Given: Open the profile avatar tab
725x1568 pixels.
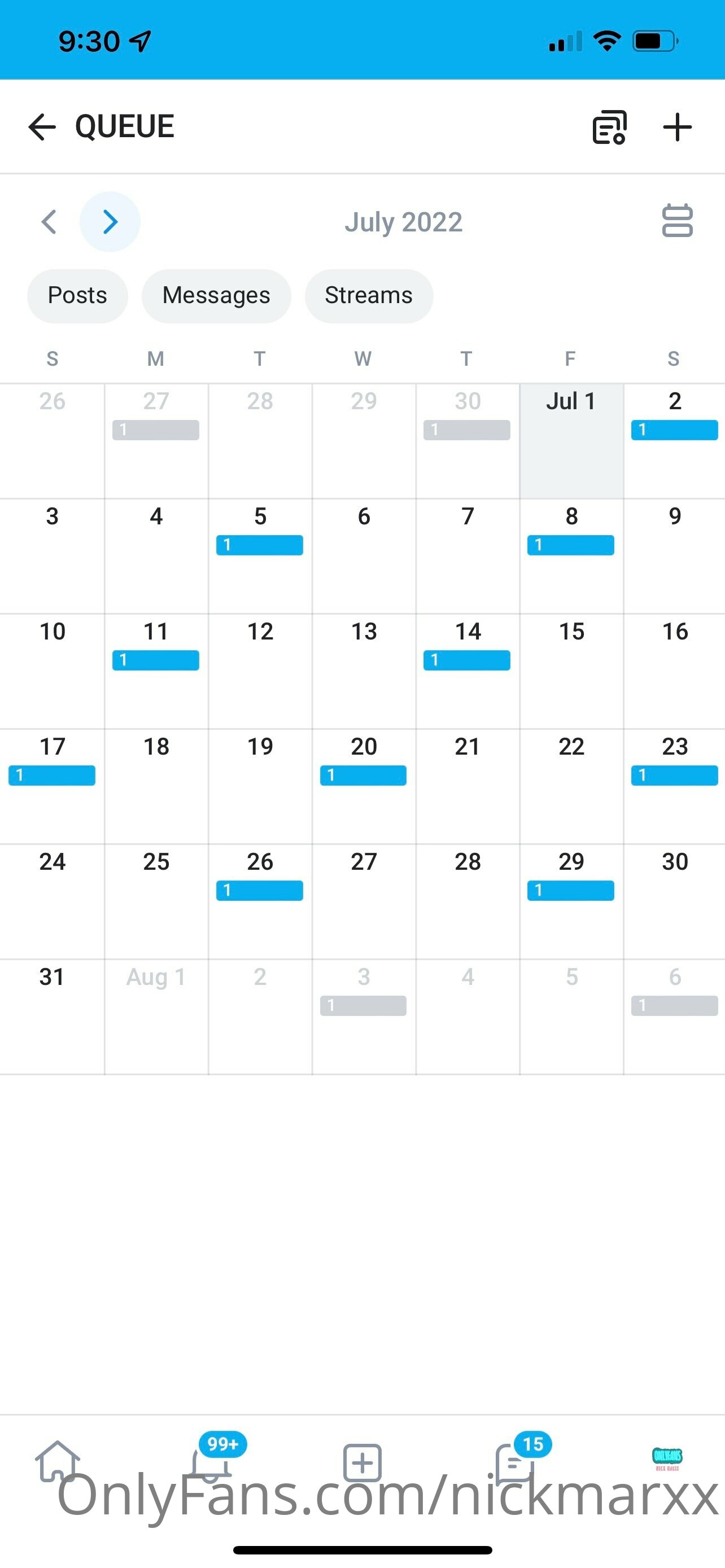Looking at the screenshot, I should coord(667,1458).
